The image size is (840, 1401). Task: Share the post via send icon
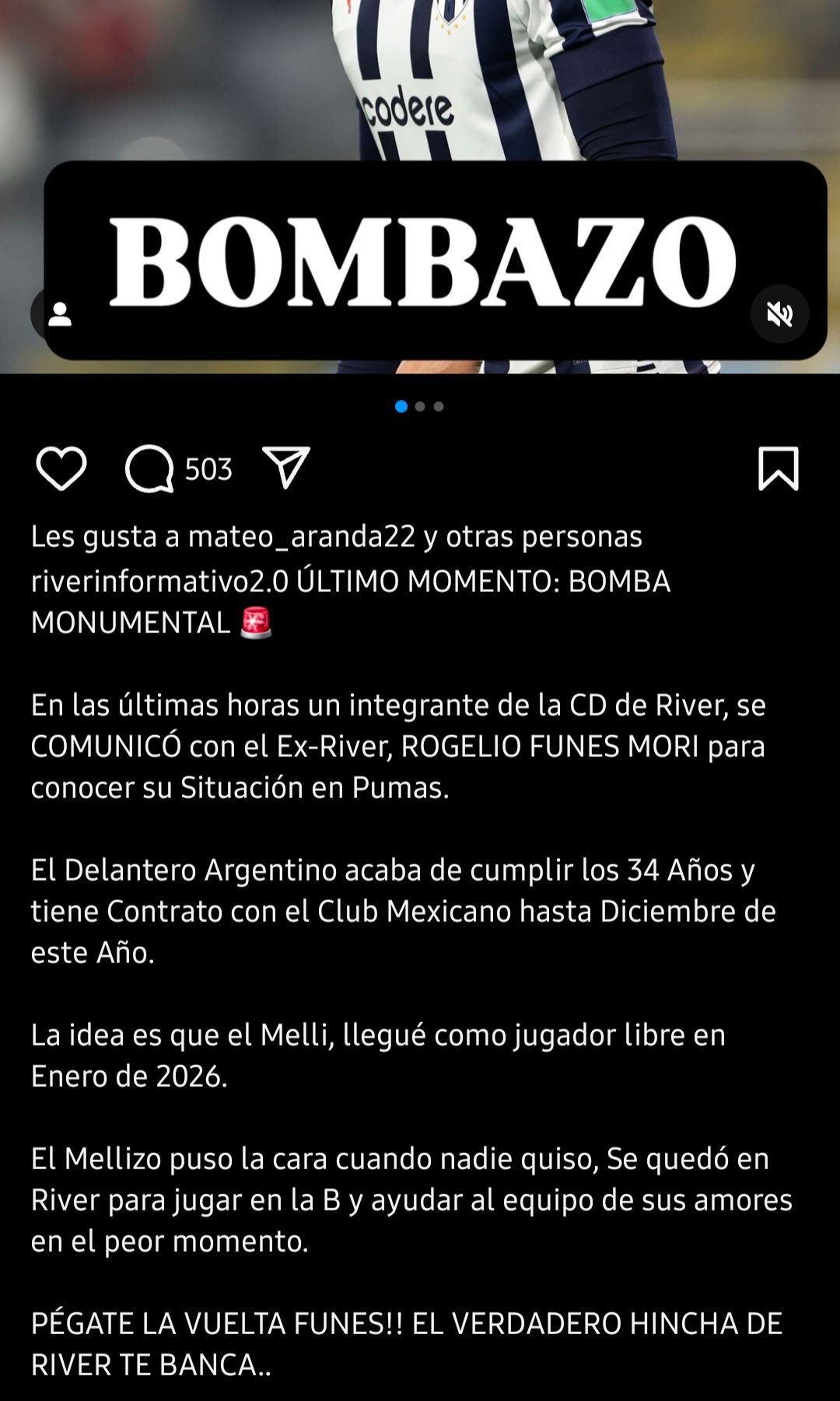[x=286, y=468]
